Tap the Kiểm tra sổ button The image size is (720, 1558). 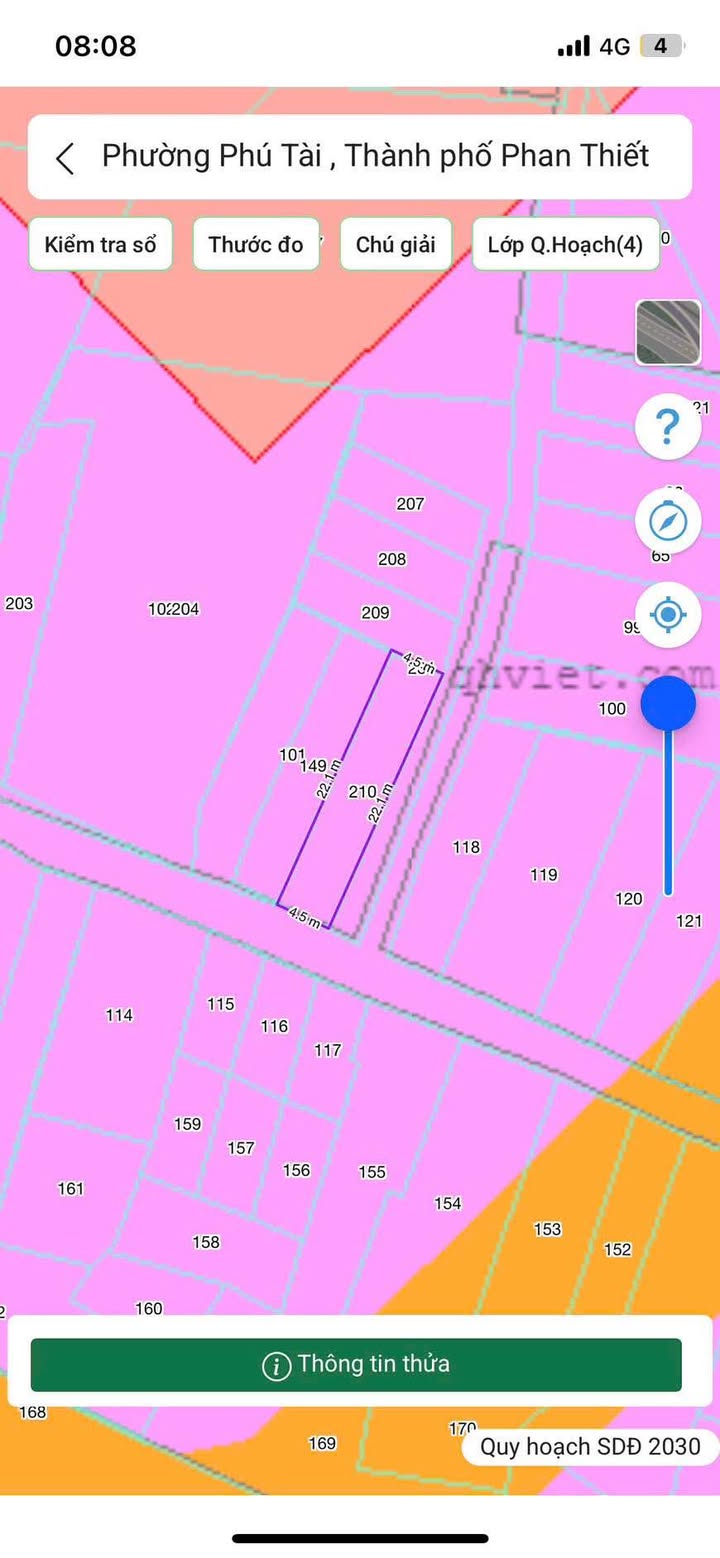pyautogui.click(x=100, y=244)
